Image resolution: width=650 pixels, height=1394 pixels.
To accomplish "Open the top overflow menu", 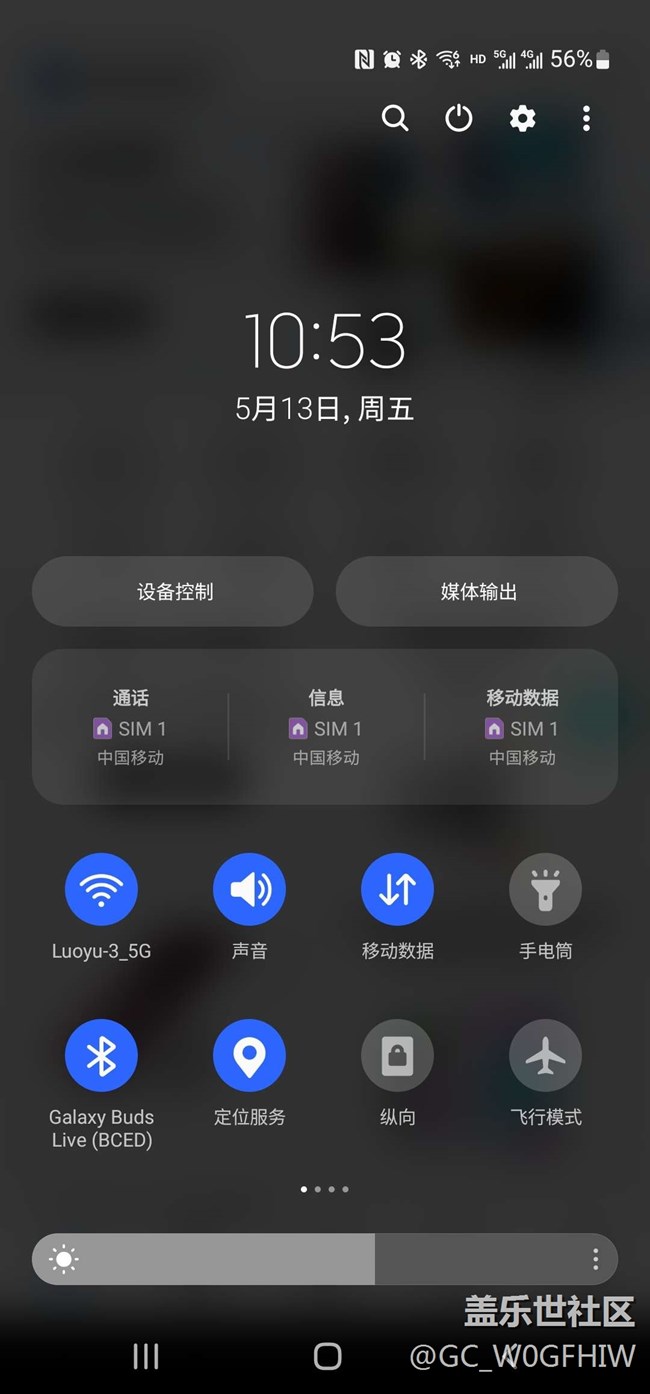I will pos(586,119).
